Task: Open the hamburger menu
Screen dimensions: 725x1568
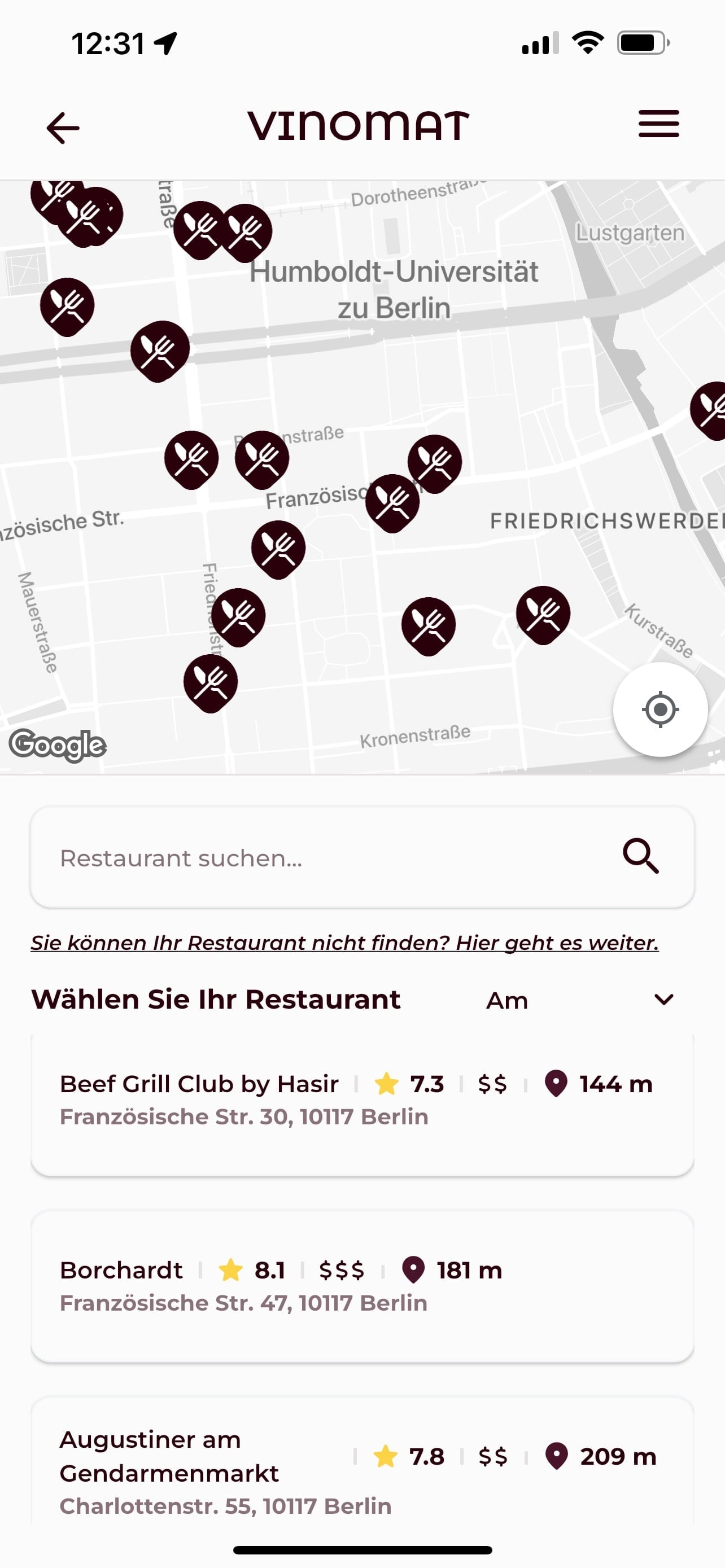Action: point(658,124)
